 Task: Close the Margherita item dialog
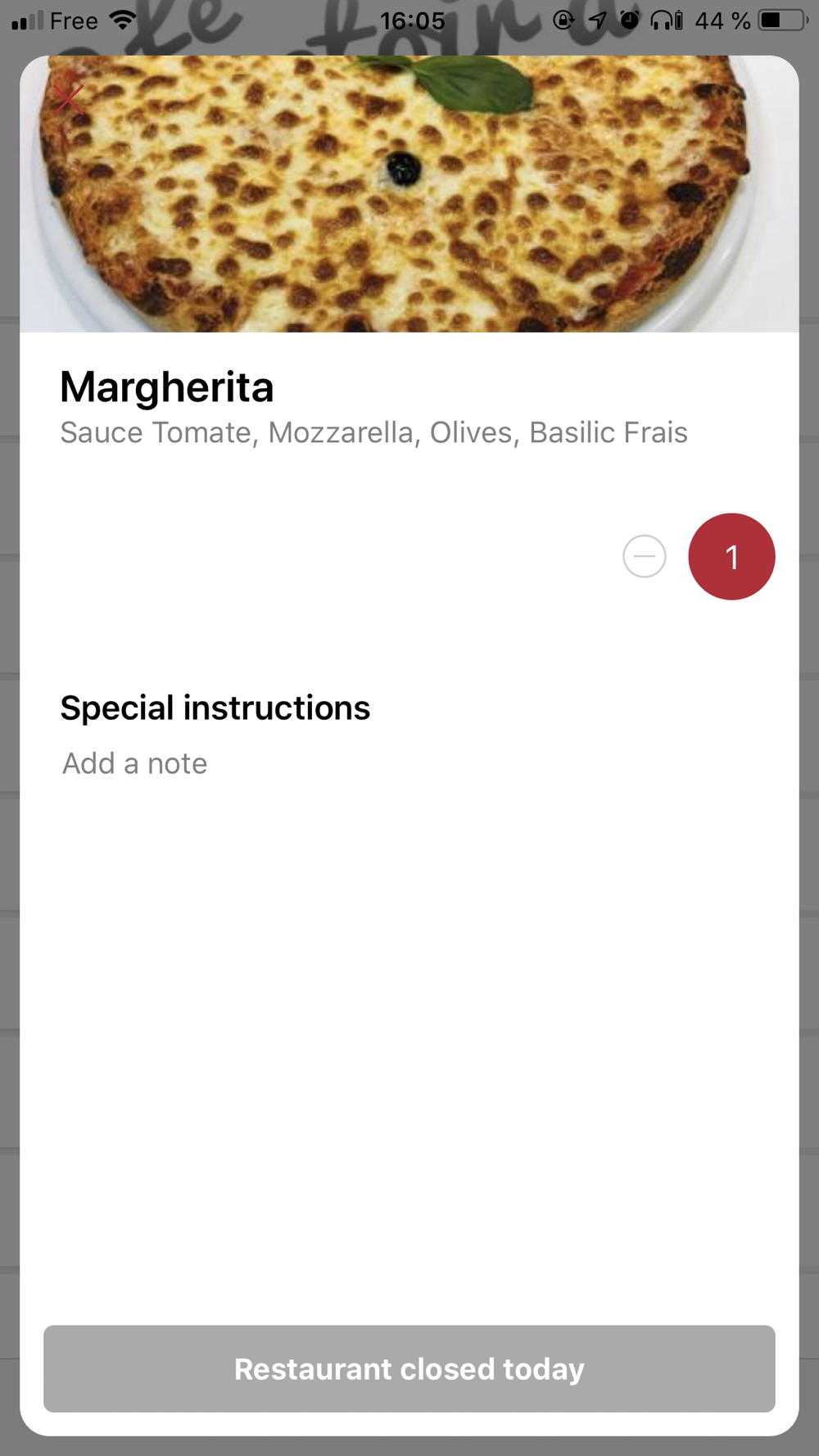pyautogui.click(x=70, y=98)
